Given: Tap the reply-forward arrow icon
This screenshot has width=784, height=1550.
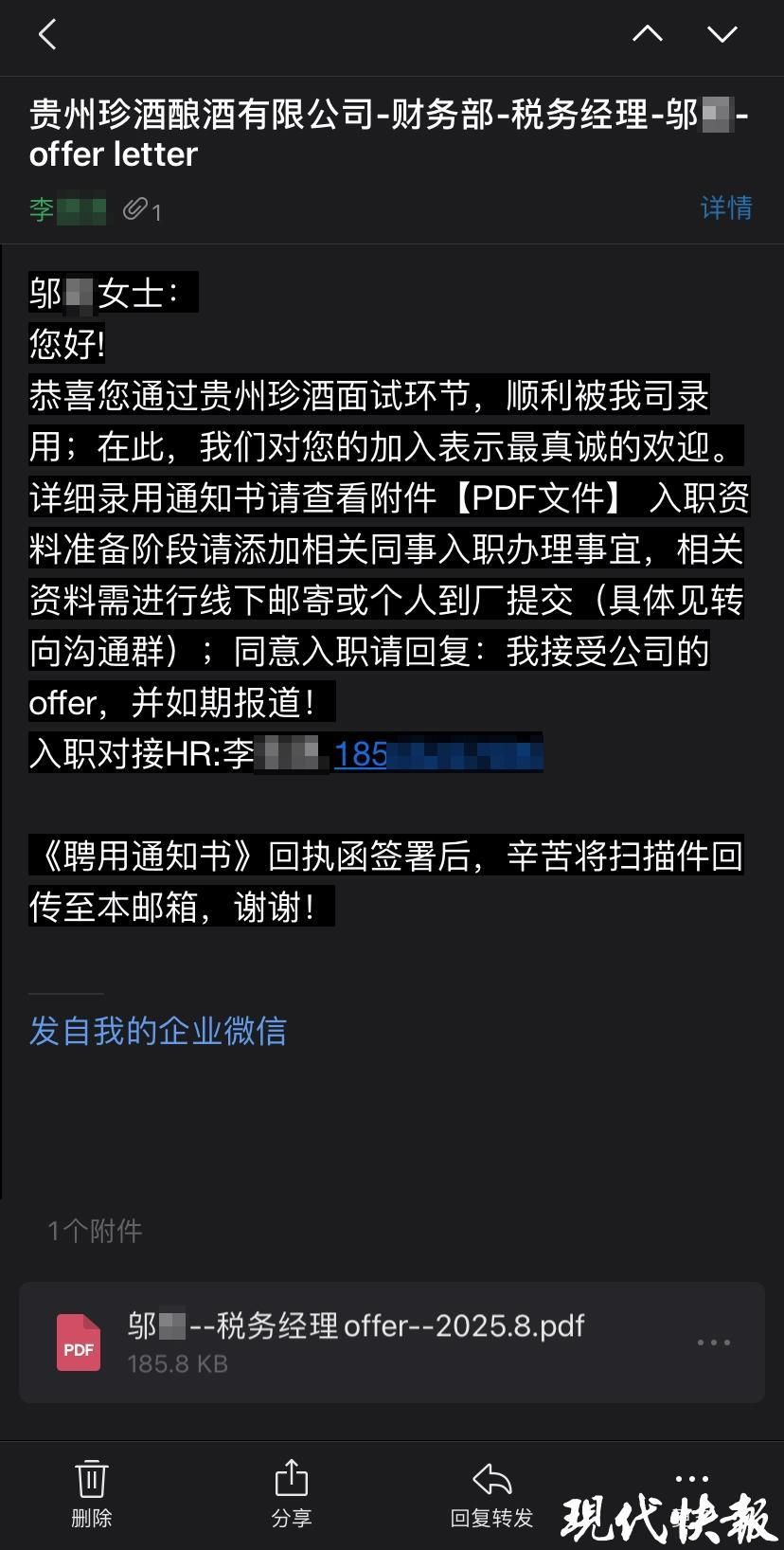Looking at the screenshot, I should click(x=490, y=1478).
